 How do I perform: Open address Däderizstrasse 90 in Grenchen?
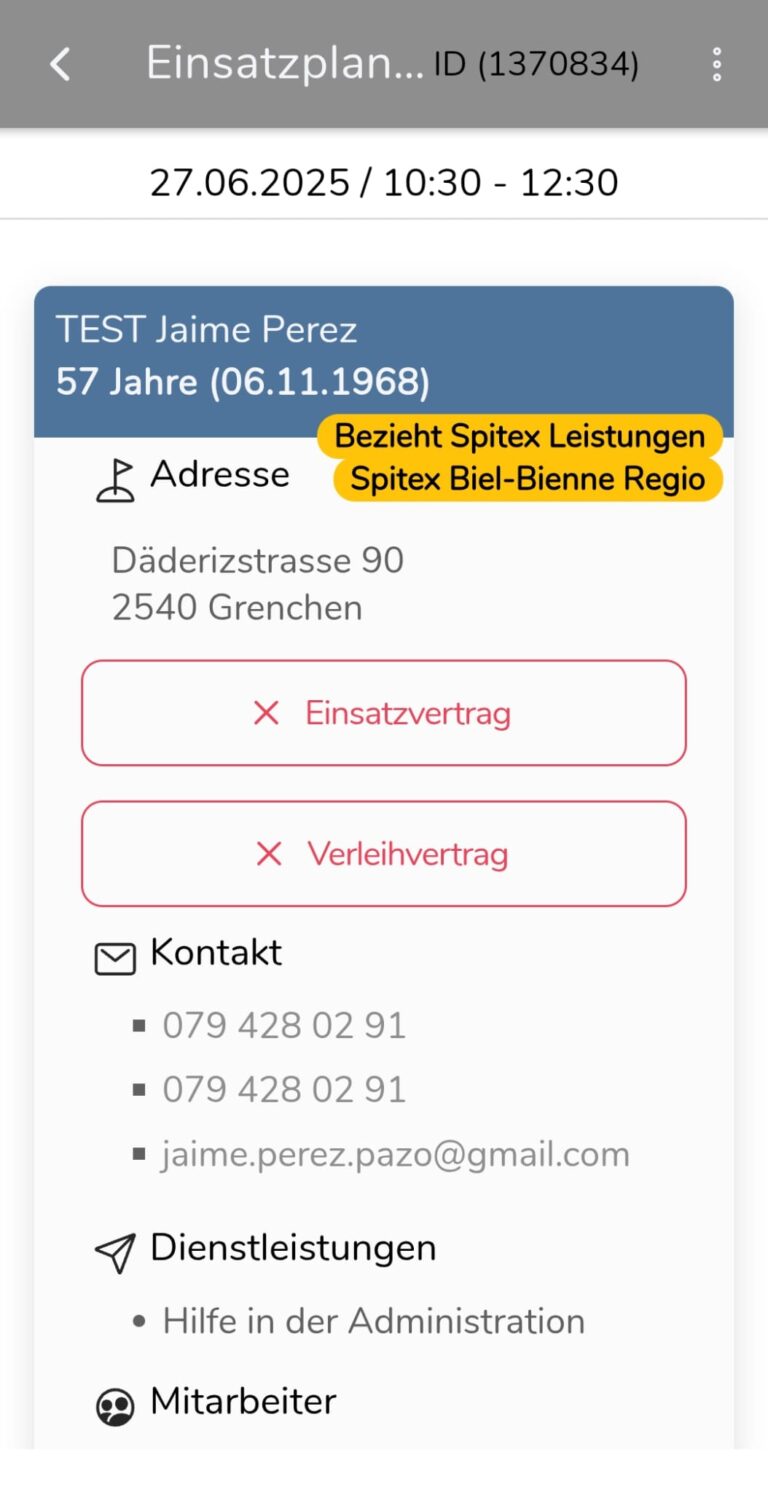click(258, 584)
